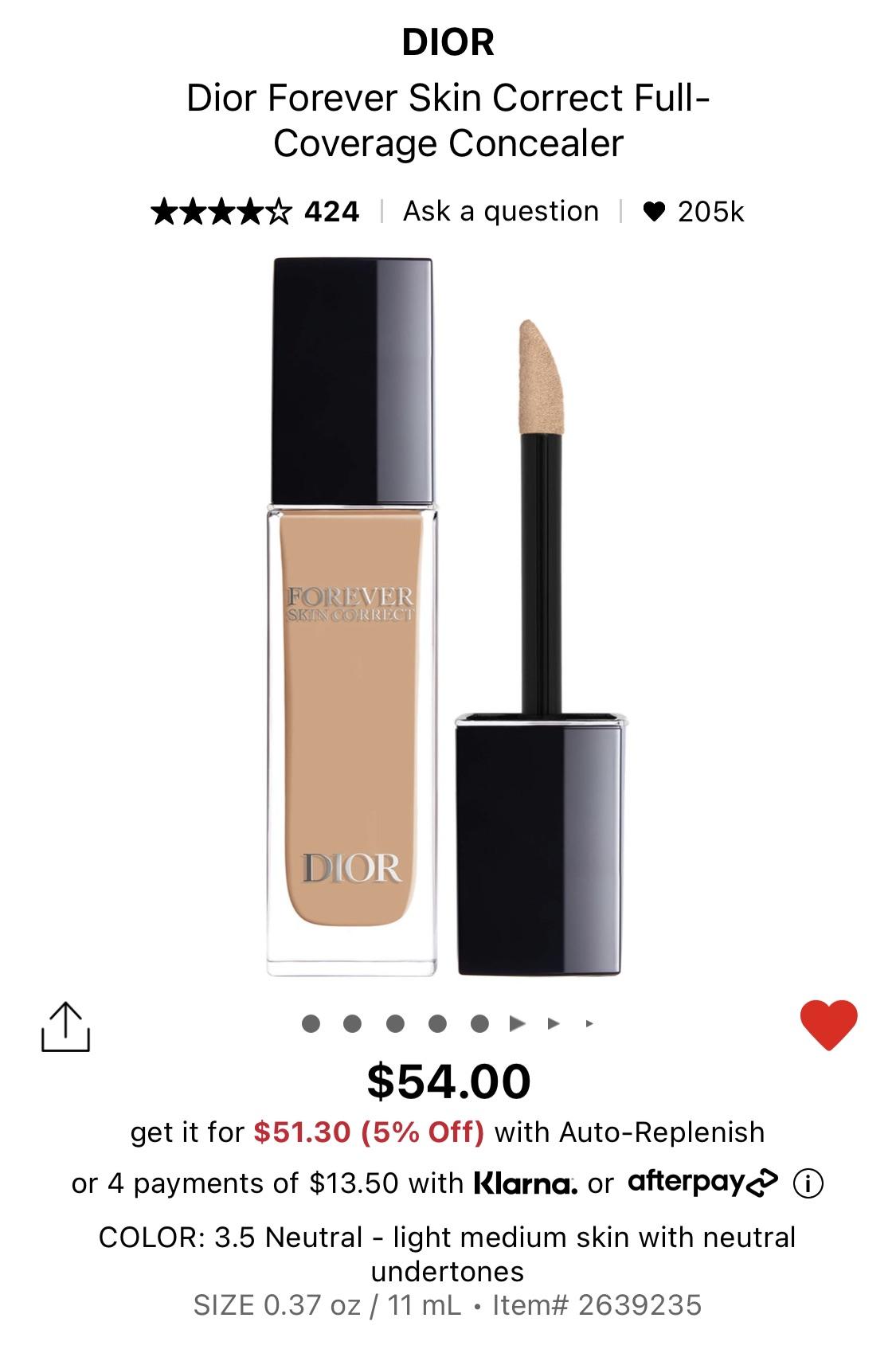Open the DIOR brand page
The image size is (896, 1357).
[448, 42]
